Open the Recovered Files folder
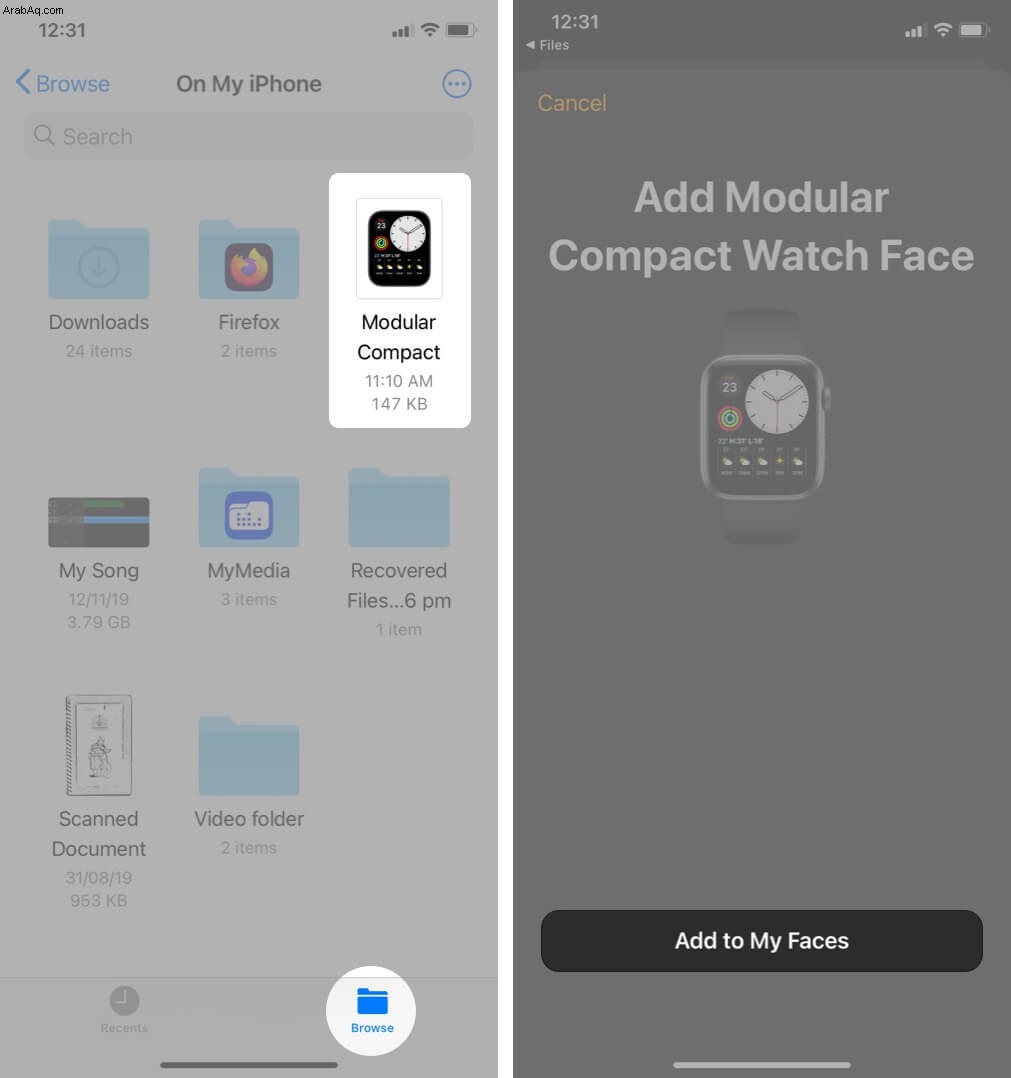 399,509
